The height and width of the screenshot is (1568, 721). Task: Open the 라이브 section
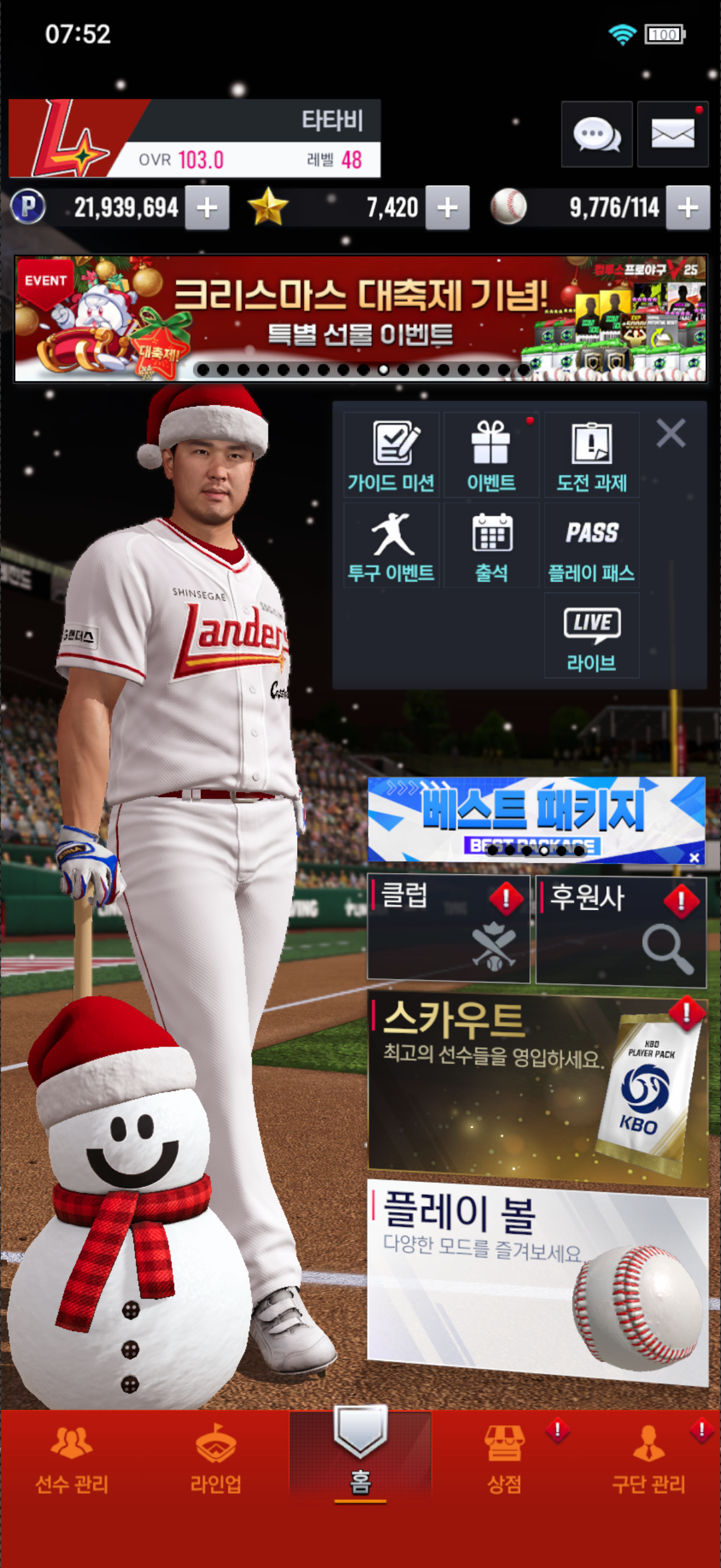591,636
